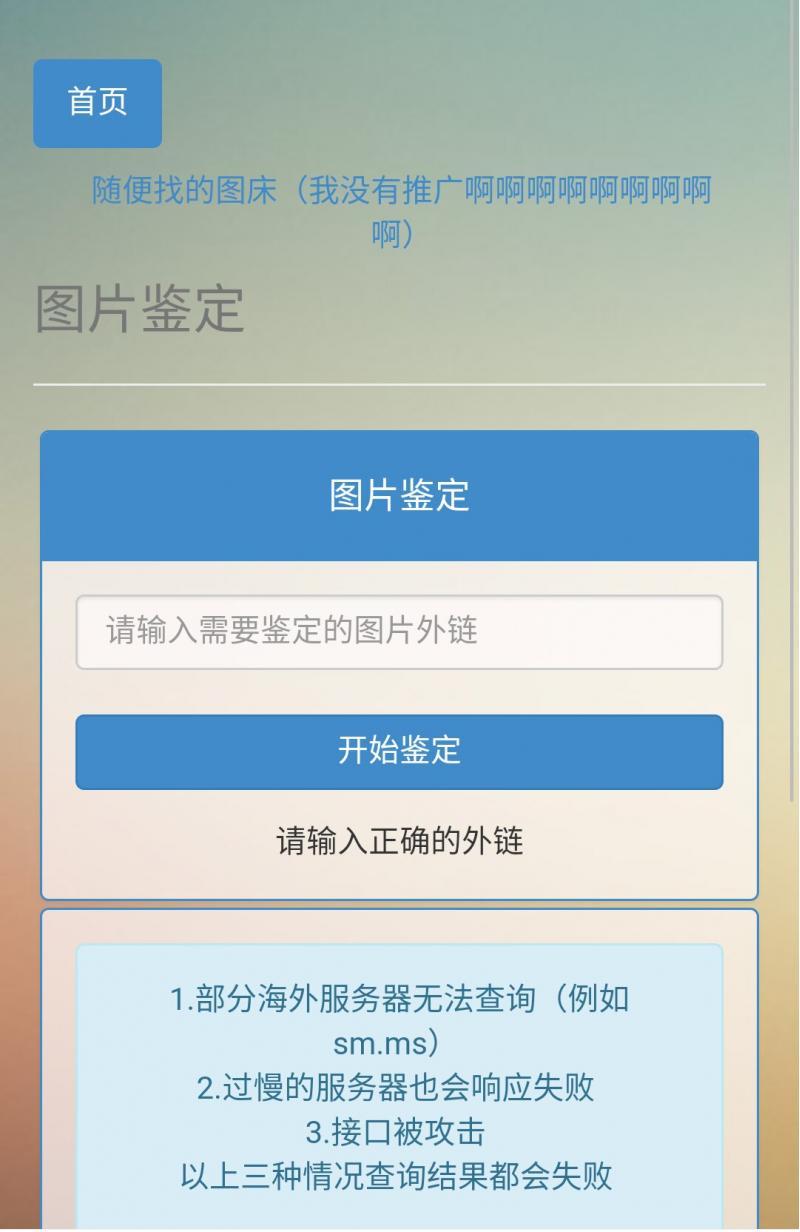Click the 首页 button at top left
800x1232 pixels.
[x=97, y=103]
